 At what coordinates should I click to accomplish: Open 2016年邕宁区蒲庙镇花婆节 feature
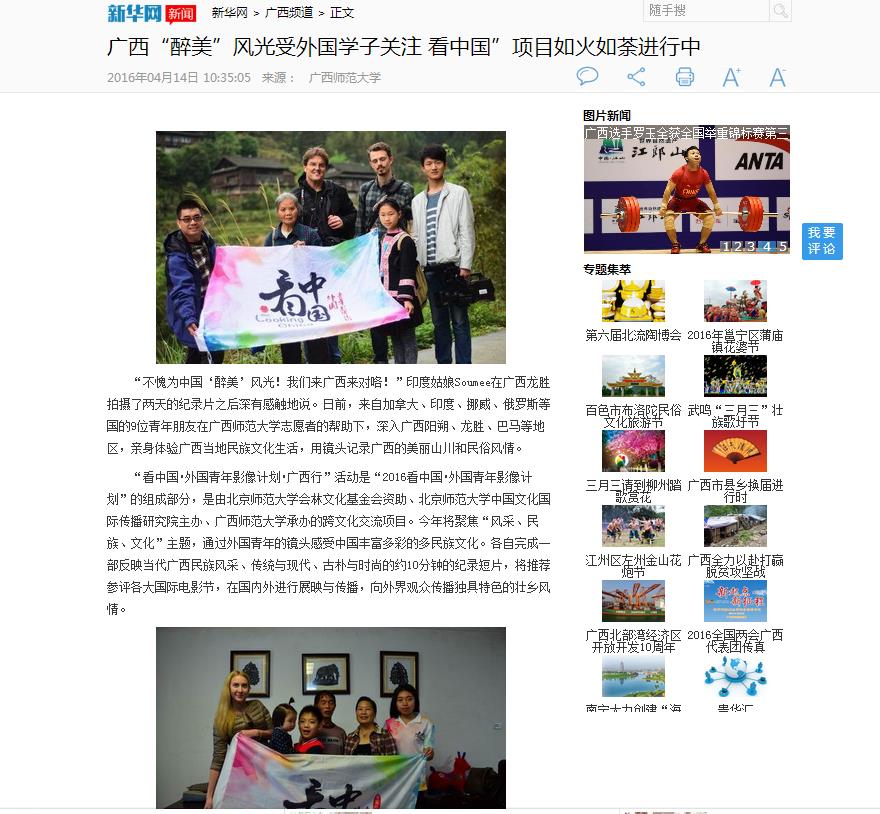click(x=735, y=302)
